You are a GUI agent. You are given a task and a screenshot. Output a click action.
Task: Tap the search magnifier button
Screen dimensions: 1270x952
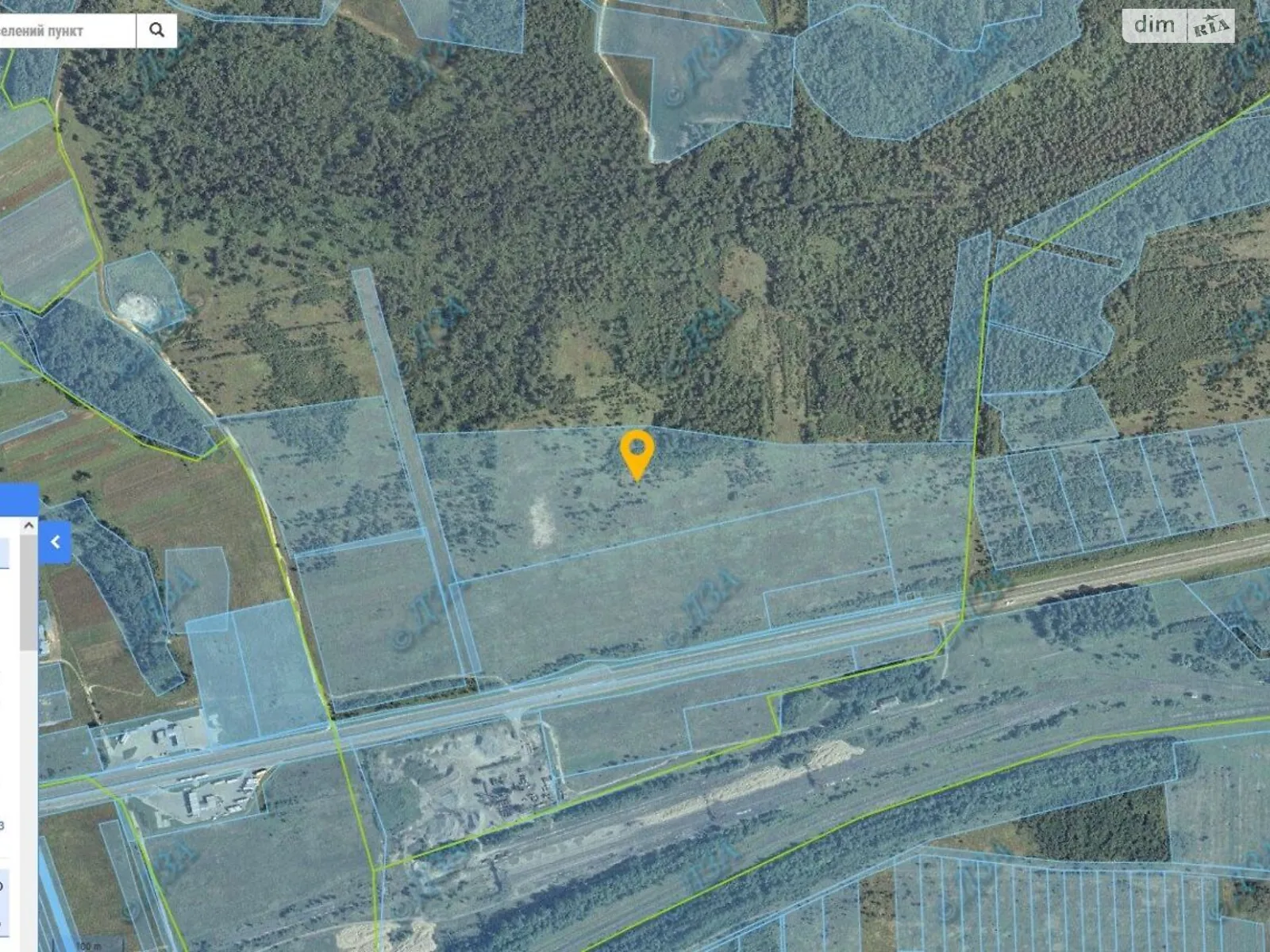(x=156, y=30)
